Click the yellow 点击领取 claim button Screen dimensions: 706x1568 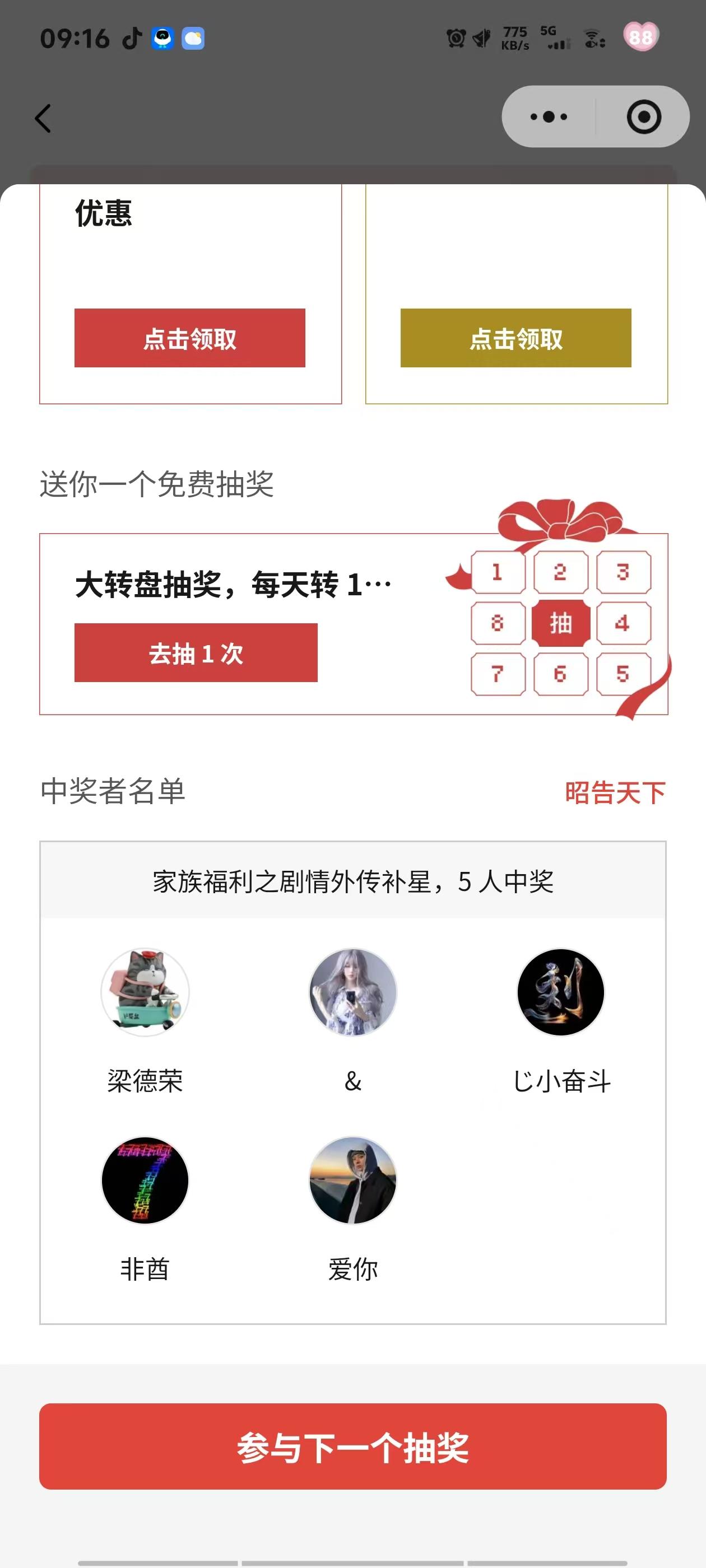tap(516, 338)
